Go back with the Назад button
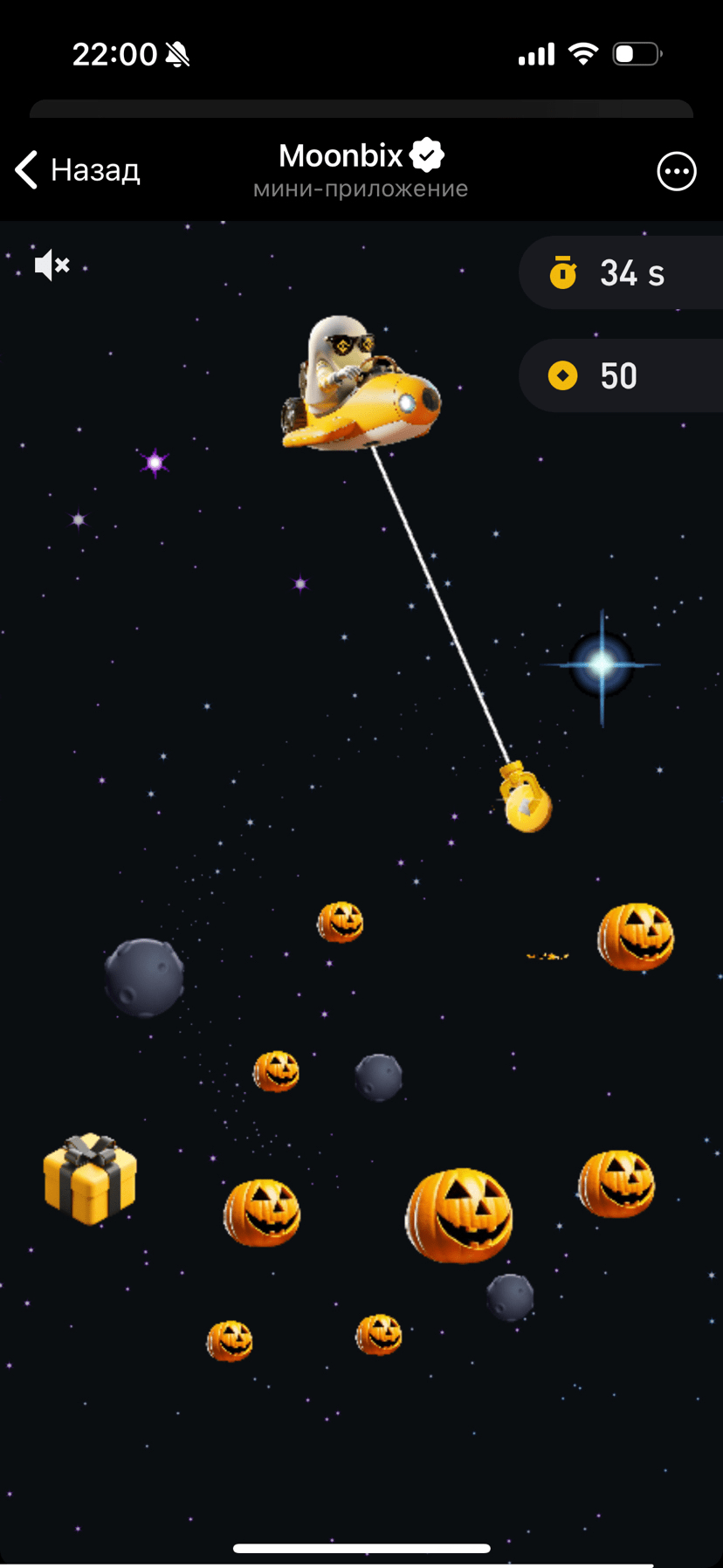Viewport: 723px width, 1568px height. (77, 170)
